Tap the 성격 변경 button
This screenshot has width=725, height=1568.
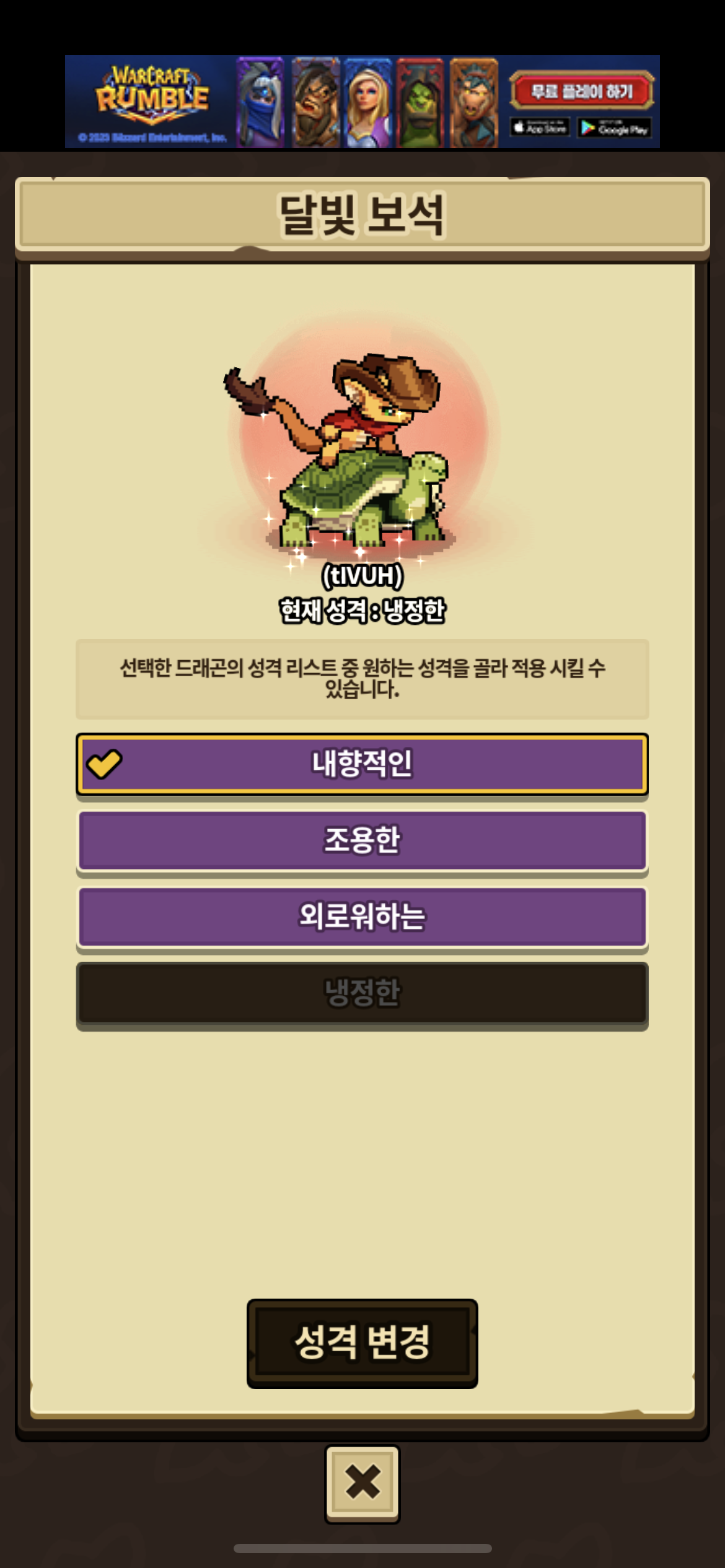362,1343
